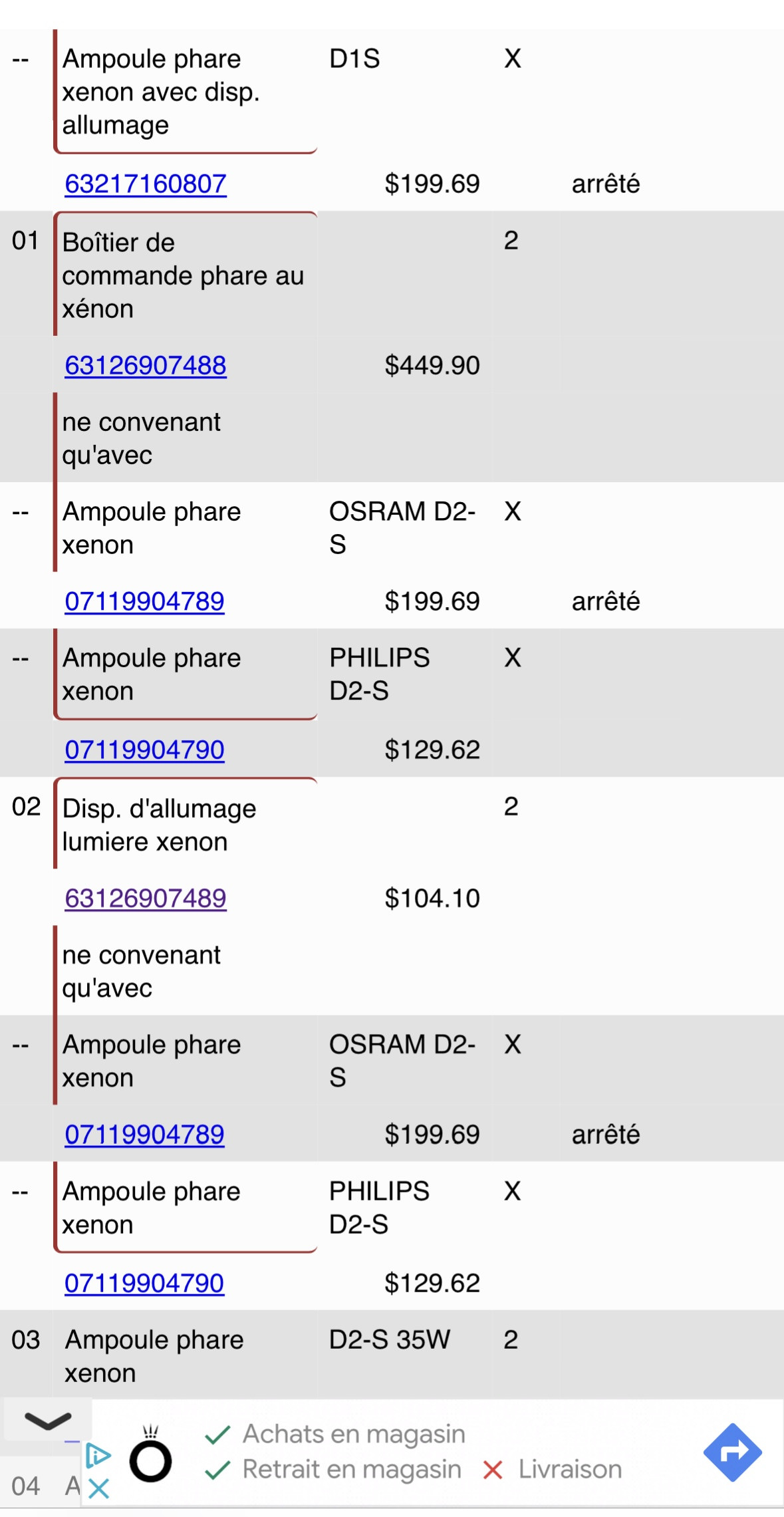The image size is (784, 1517).
Task: Close the ad with the X icon
Action: click(x=98, y=1488)
